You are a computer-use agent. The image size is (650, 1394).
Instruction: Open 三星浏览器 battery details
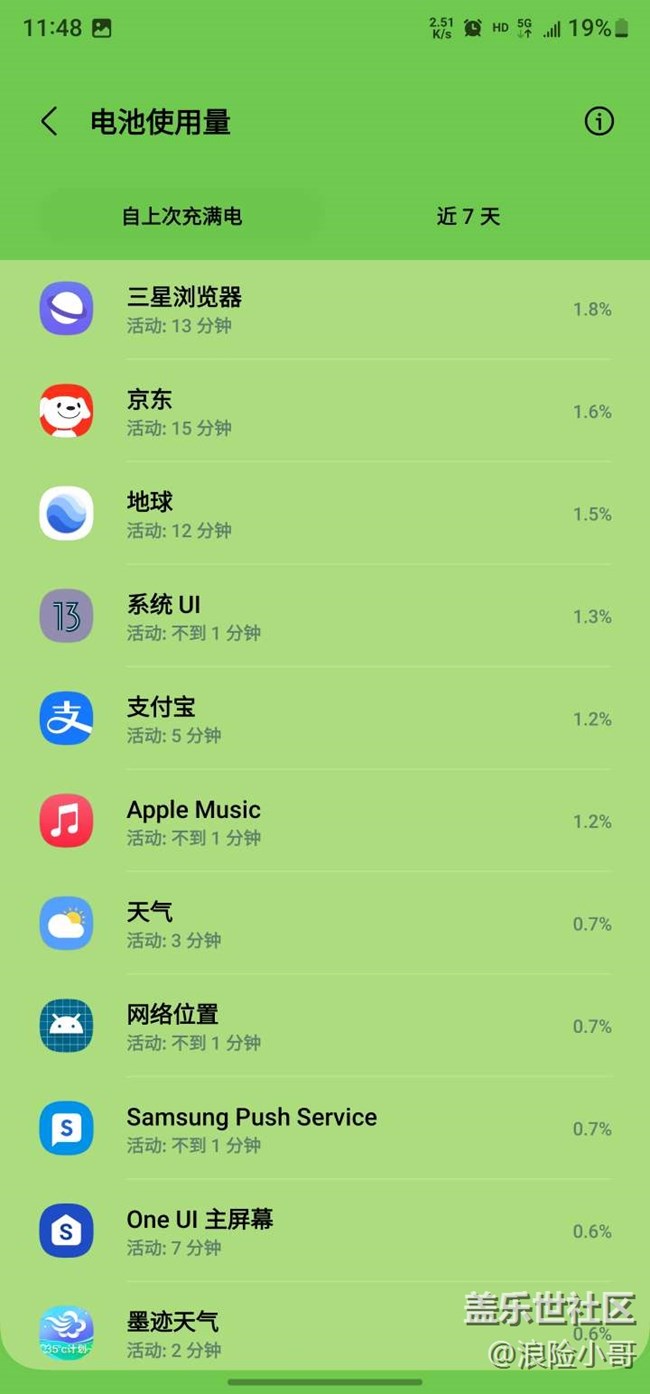325,309
